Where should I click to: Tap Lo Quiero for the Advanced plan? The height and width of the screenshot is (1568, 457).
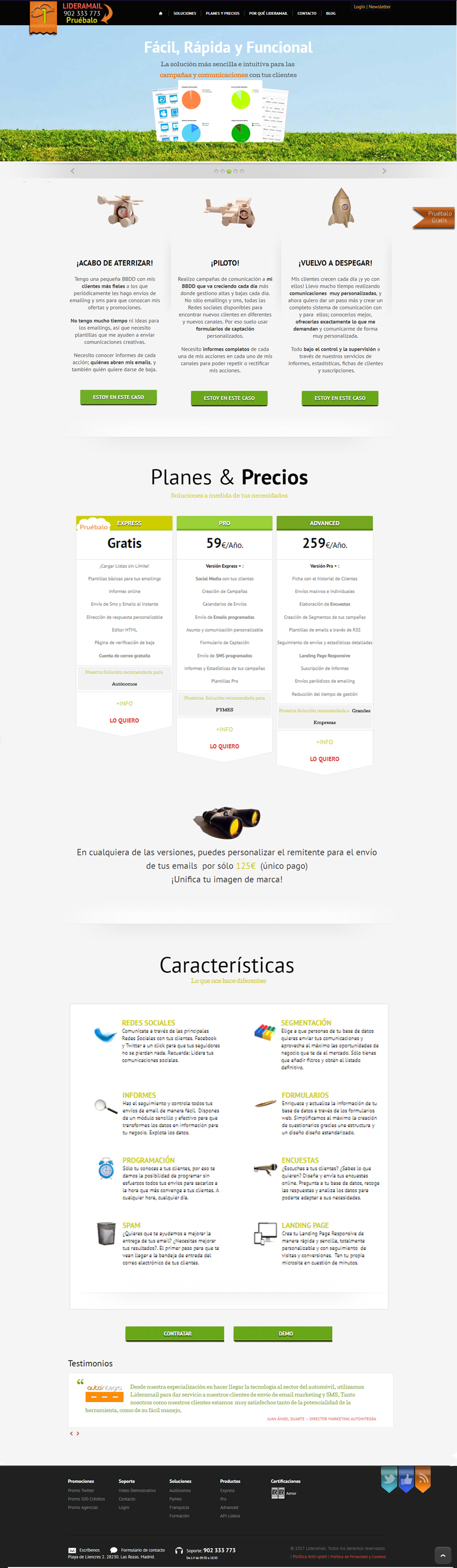coord(324,759)
